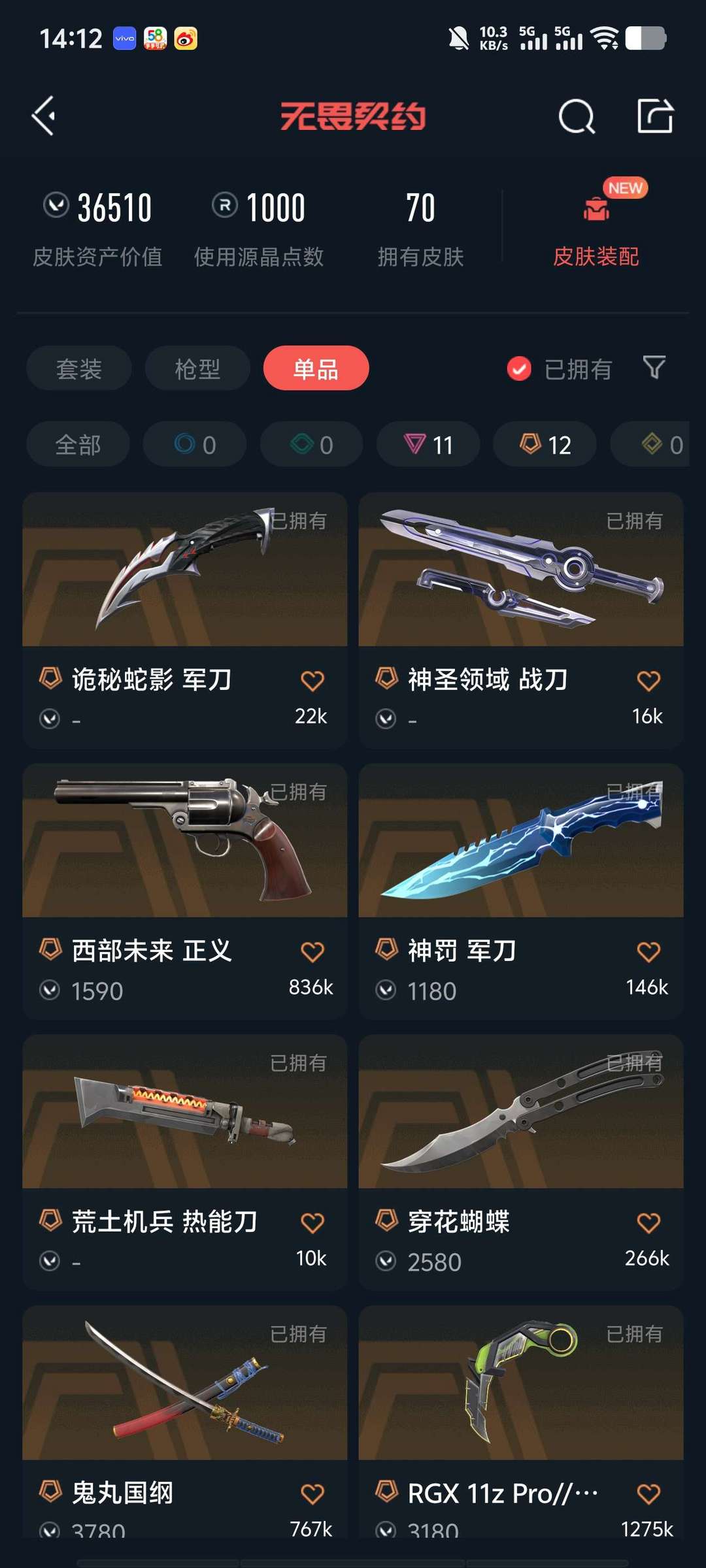Tap the back arrow at top left
706x1568 pixels.
[42, 116]
